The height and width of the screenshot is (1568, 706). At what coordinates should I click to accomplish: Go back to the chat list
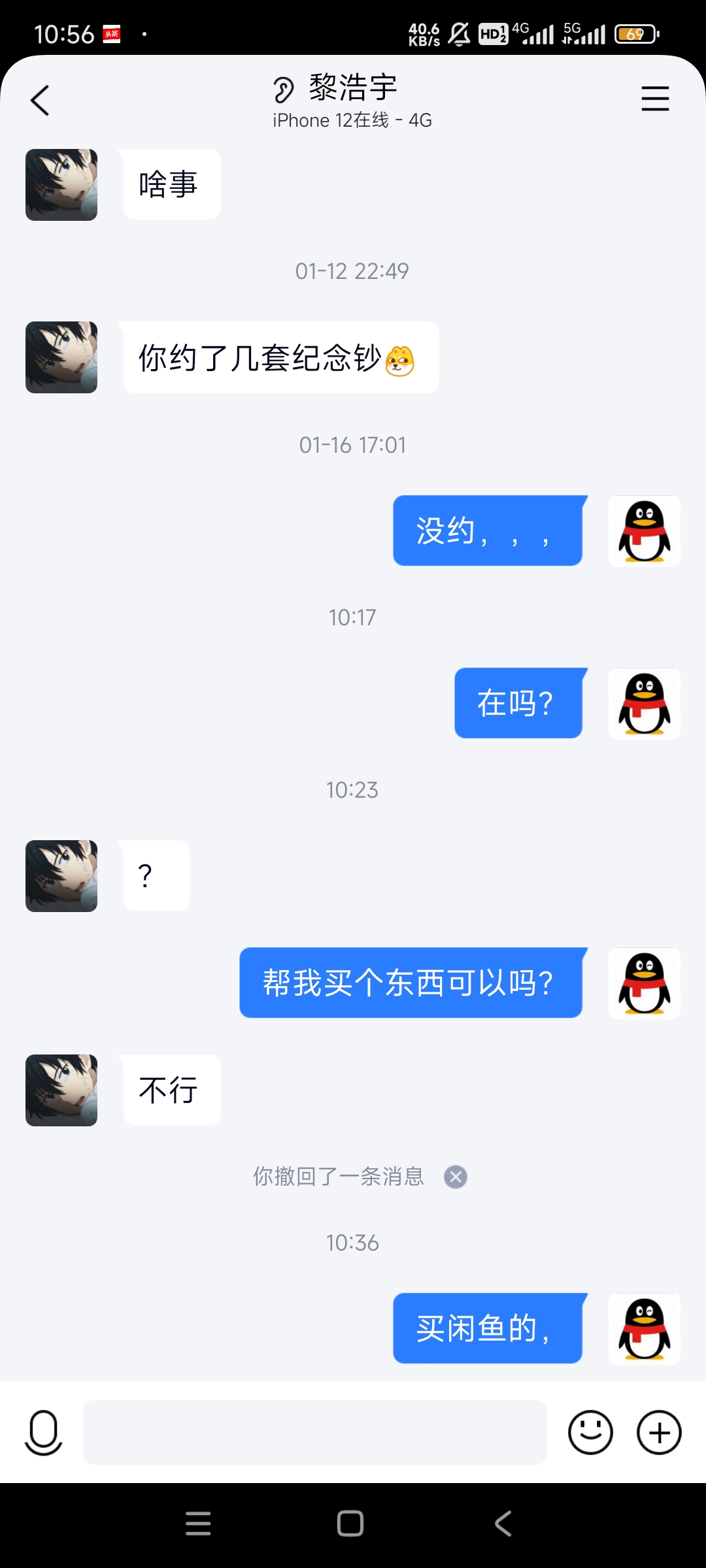40,101
